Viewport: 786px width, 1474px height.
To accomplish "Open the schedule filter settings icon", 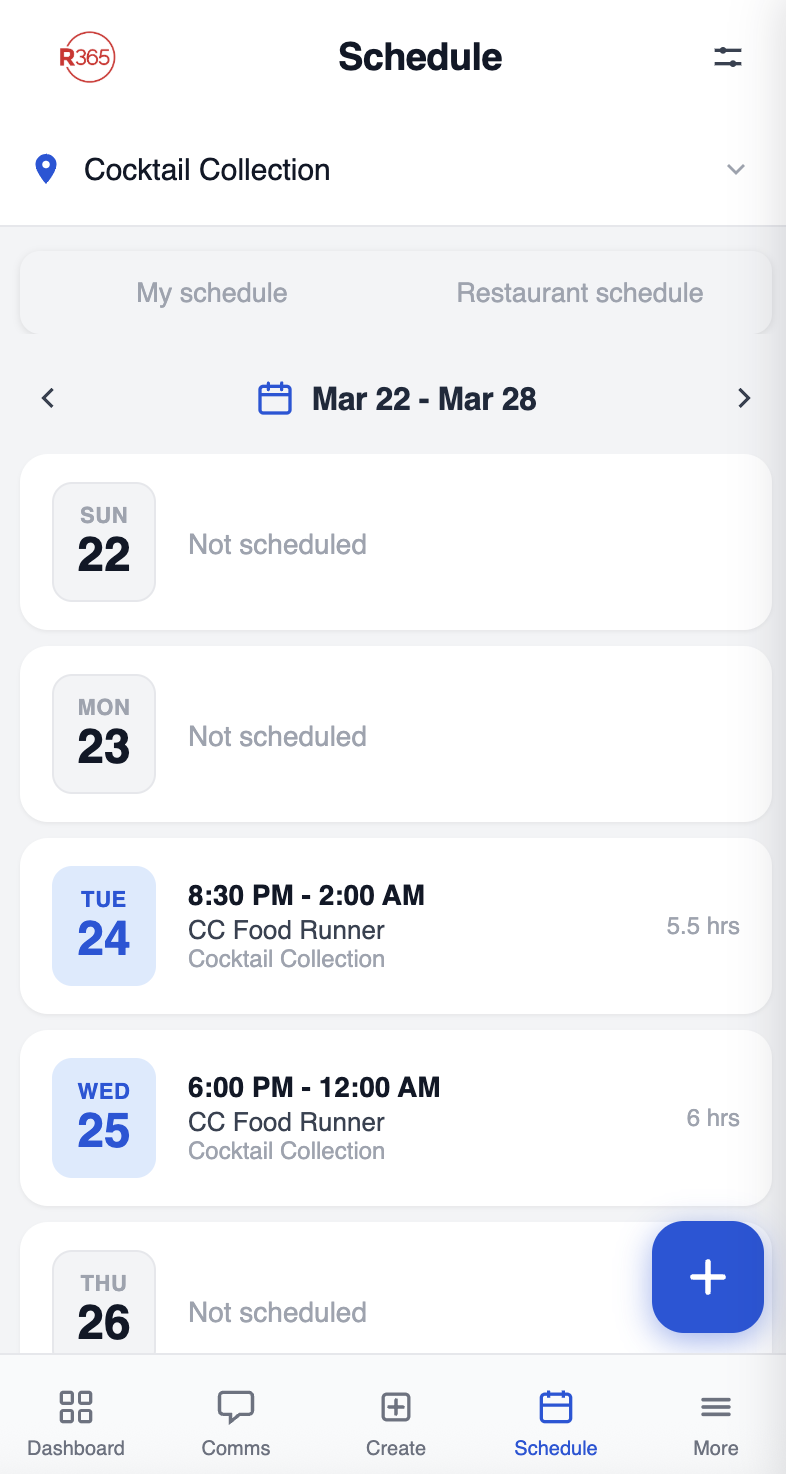I will [728, 57].
